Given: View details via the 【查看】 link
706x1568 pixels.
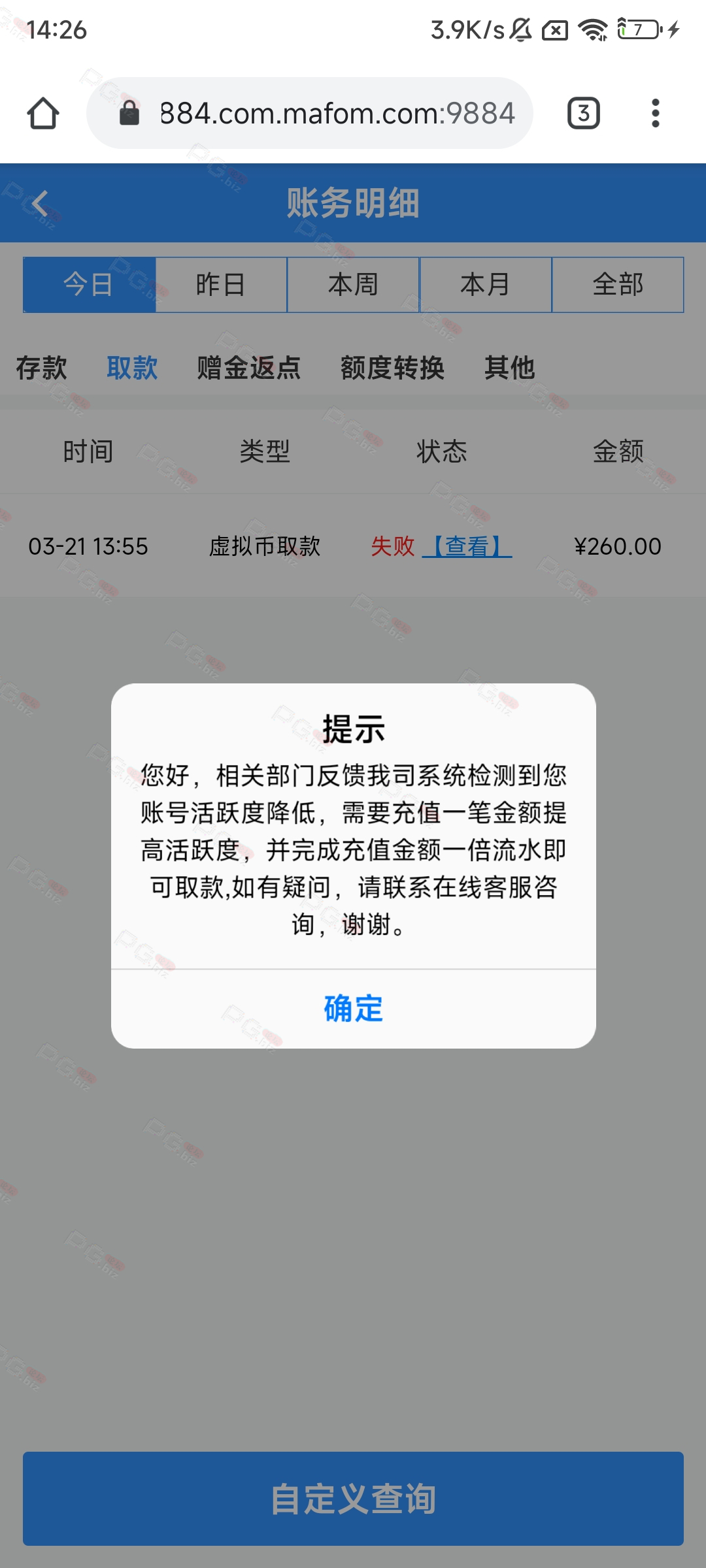Looking at the screenshot, I should 467,546.
